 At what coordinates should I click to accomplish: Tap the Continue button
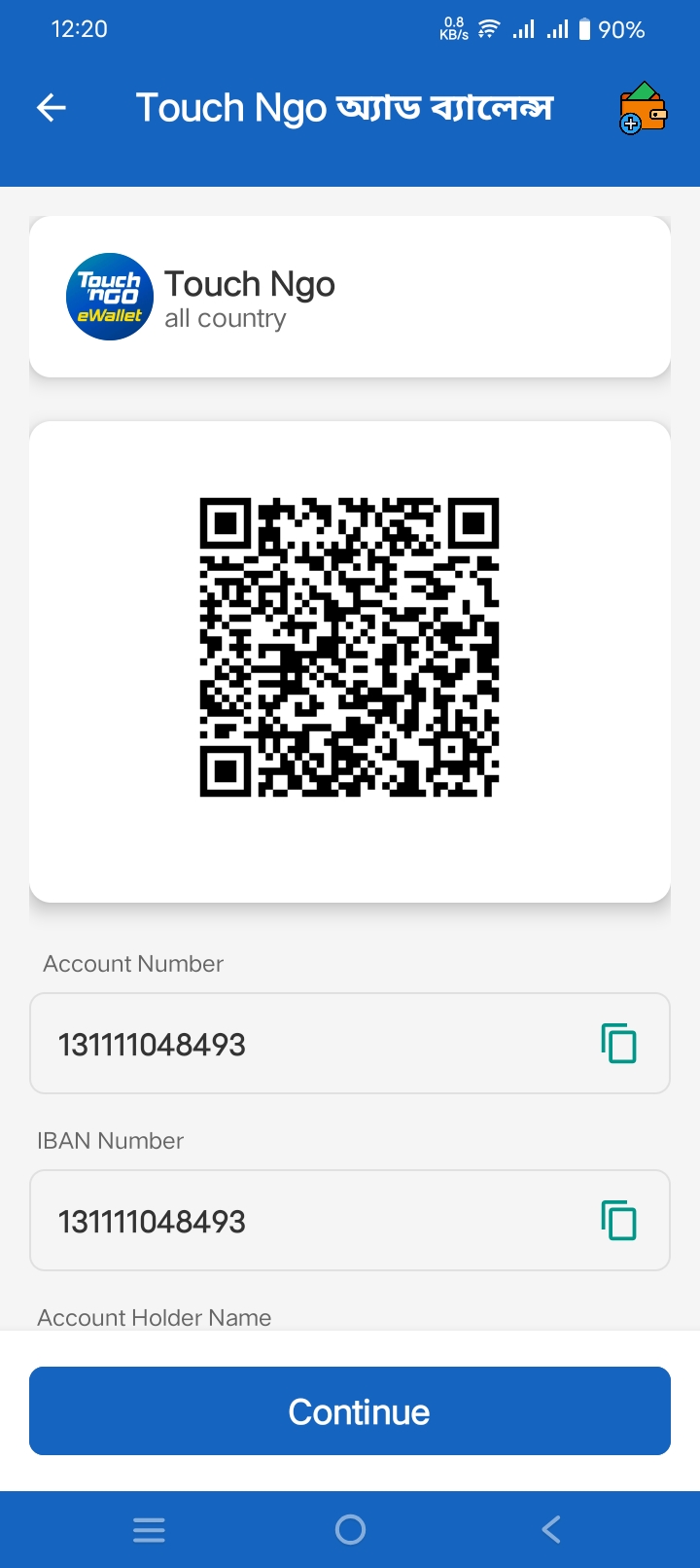(350, 1411)
